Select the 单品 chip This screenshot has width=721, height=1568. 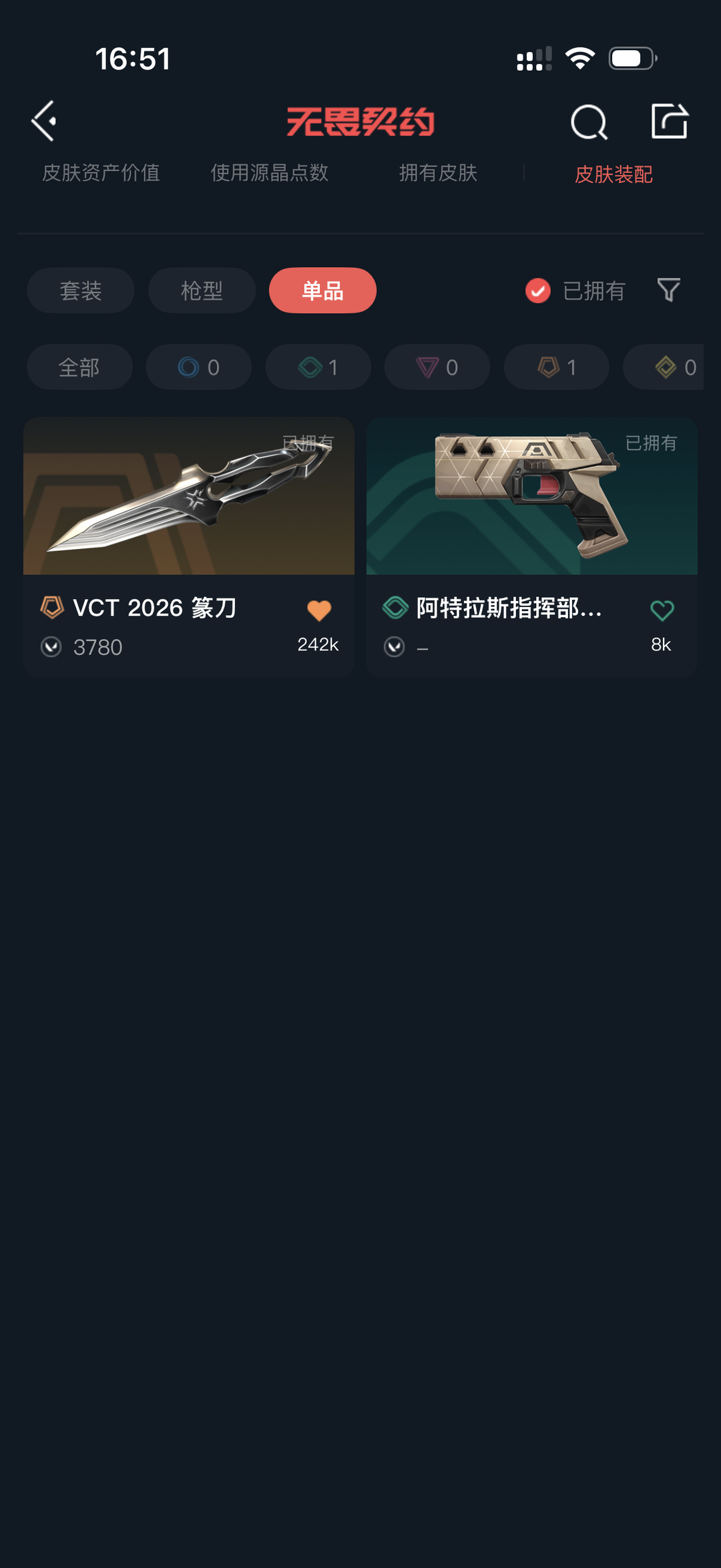click(x=322, y=290)
